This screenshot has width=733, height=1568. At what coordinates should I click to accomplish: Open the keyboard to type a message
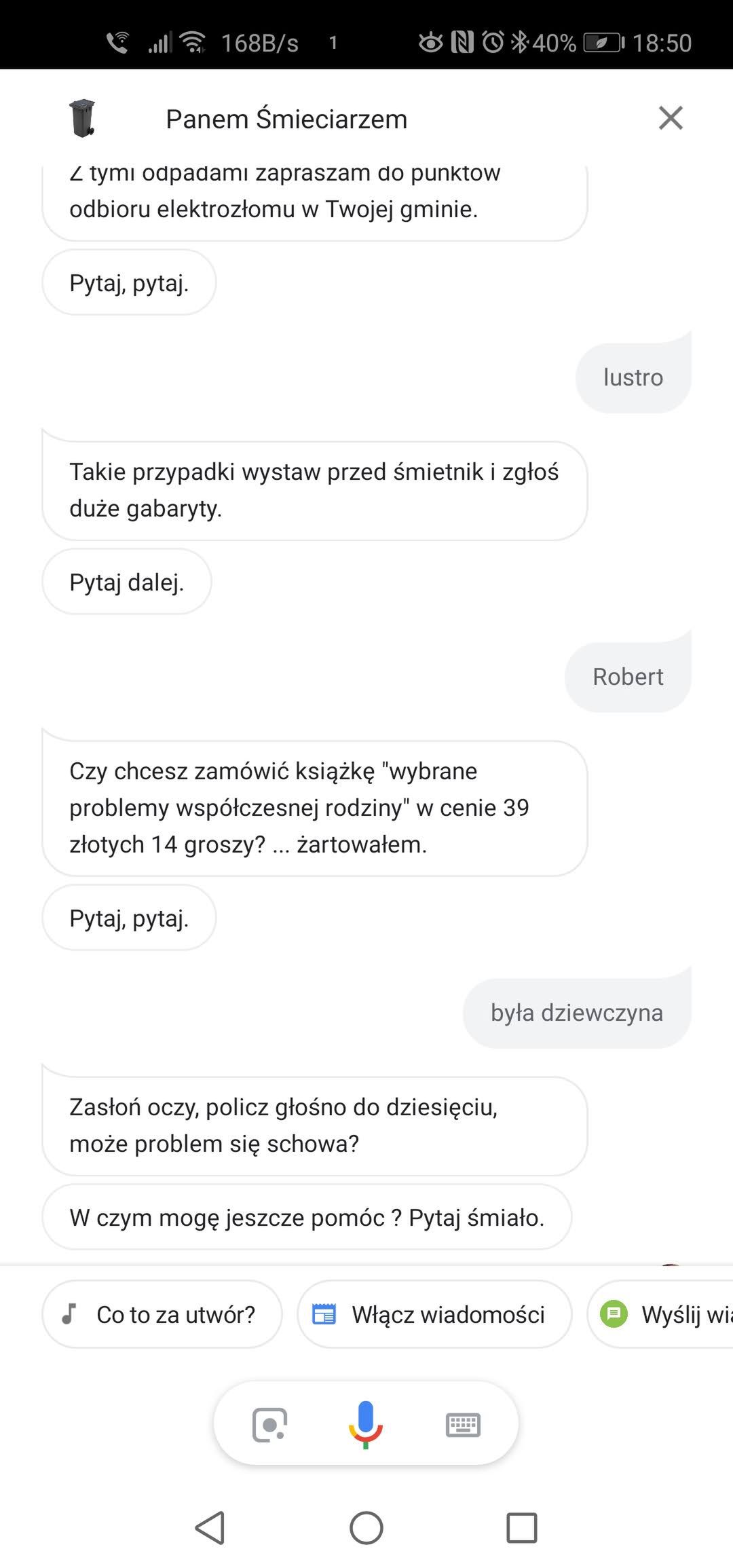(463, 1424)
